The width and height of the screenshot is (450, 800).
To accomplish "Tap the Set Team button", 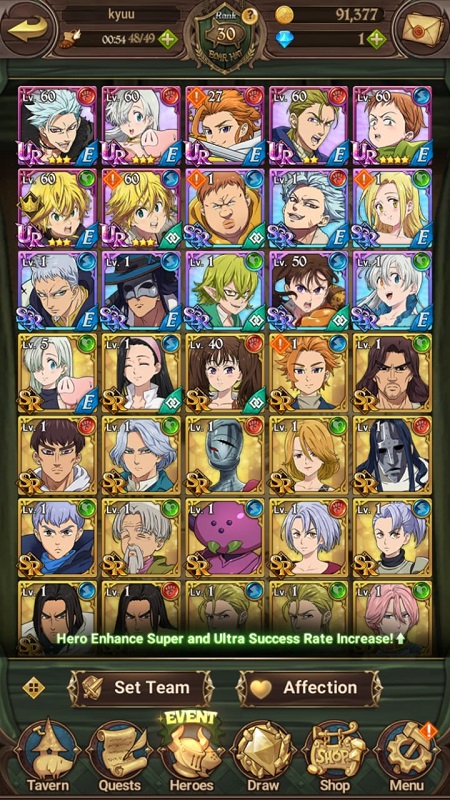I will point(141,687).
